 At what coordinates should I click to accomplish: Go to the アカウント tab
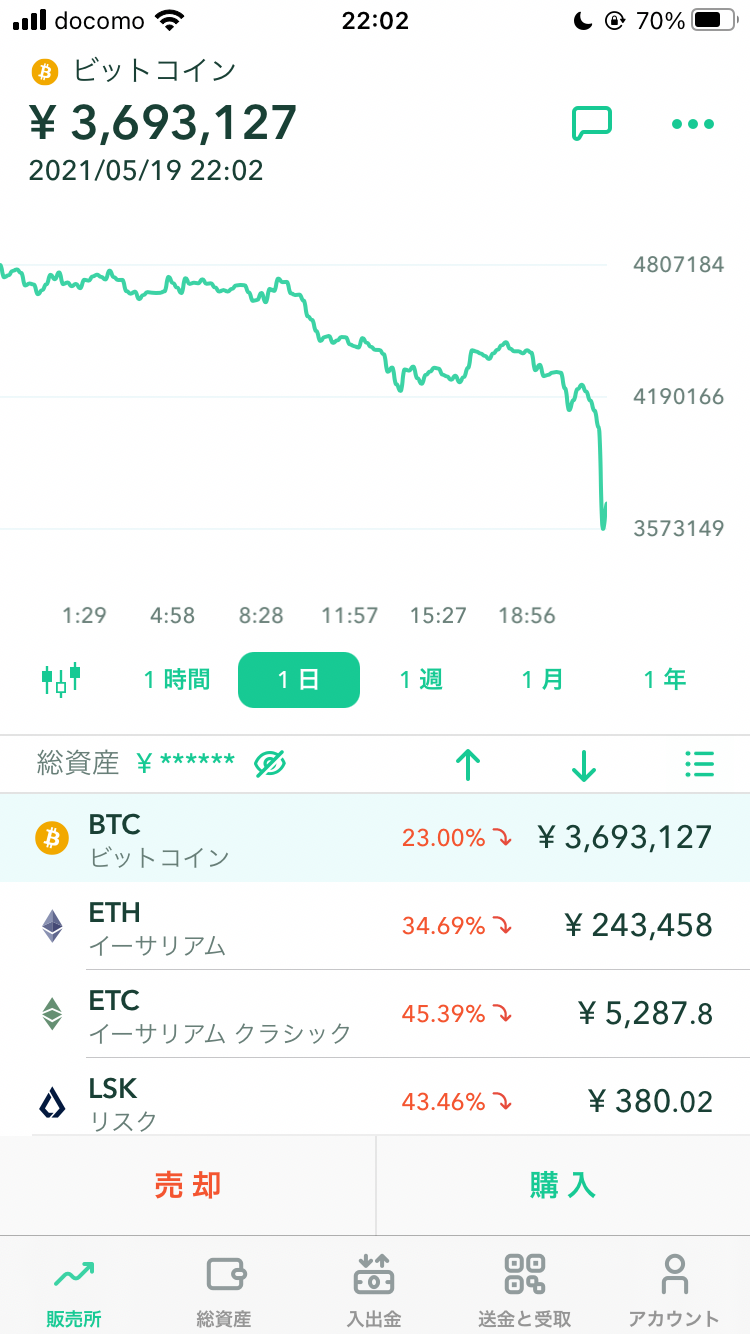click(x=674, y=1289)
